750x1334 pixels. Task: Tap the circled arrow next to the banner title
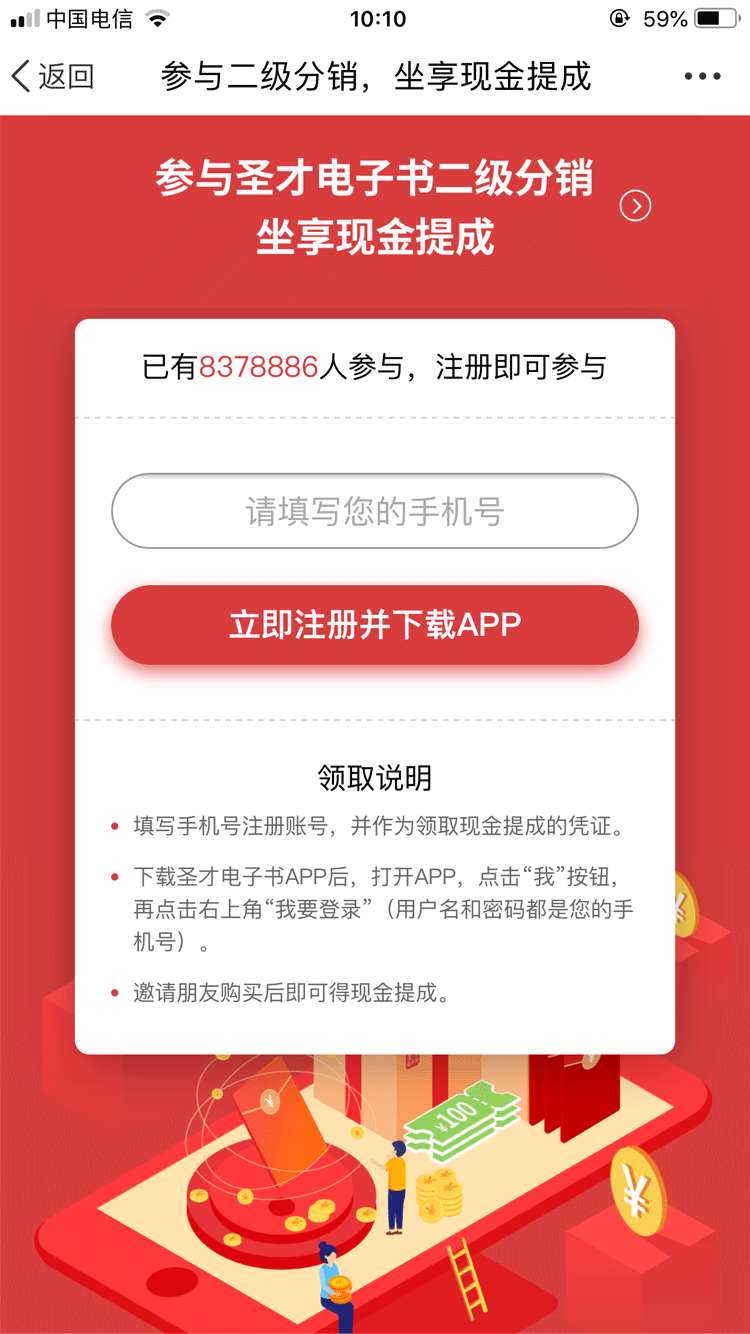636,206
